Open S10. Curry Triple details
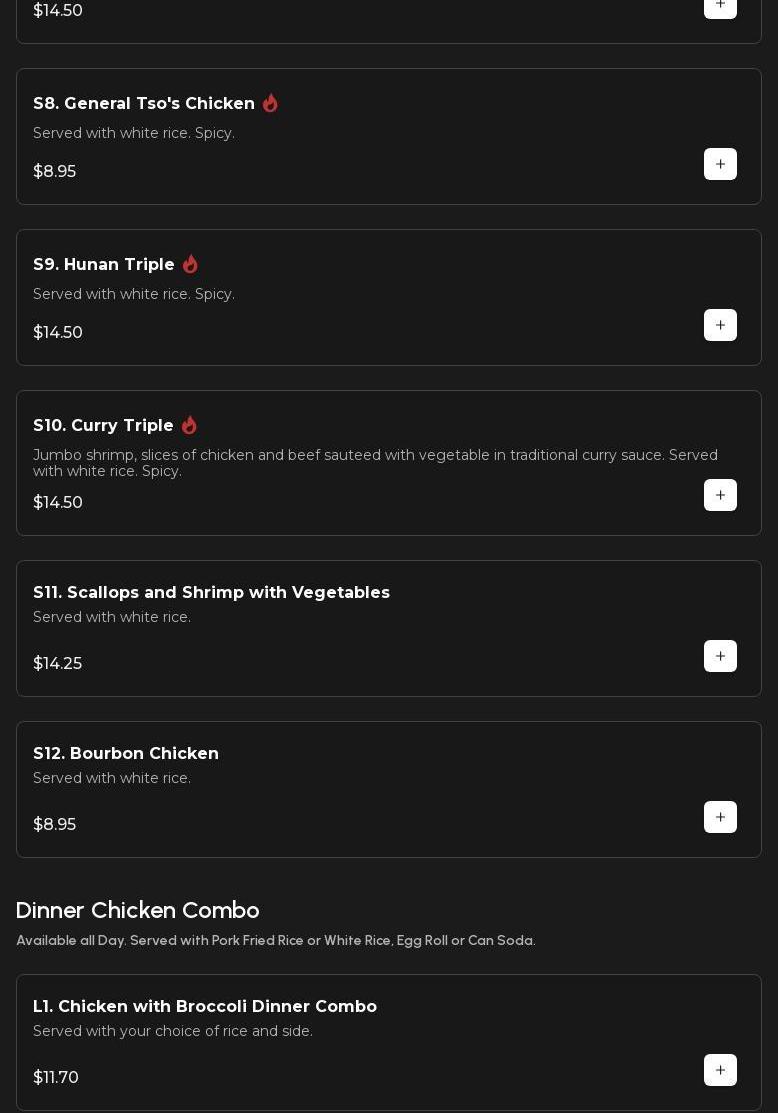The height and width of the screenshot is (1113, 778). tap(103, 426)
